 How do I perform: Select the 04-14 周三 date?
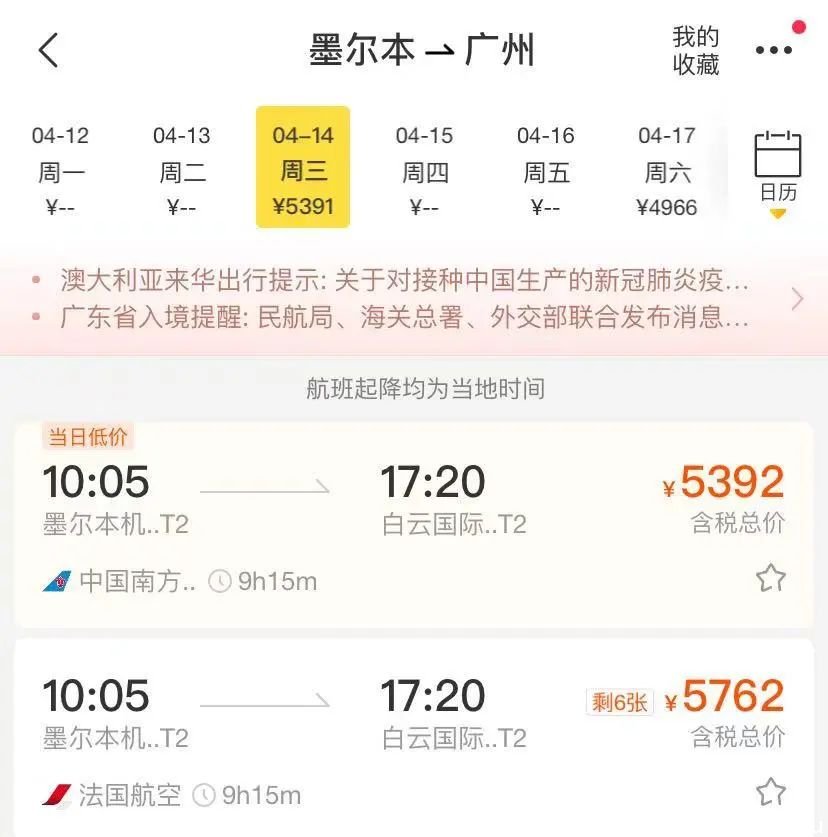click(303, 168)
